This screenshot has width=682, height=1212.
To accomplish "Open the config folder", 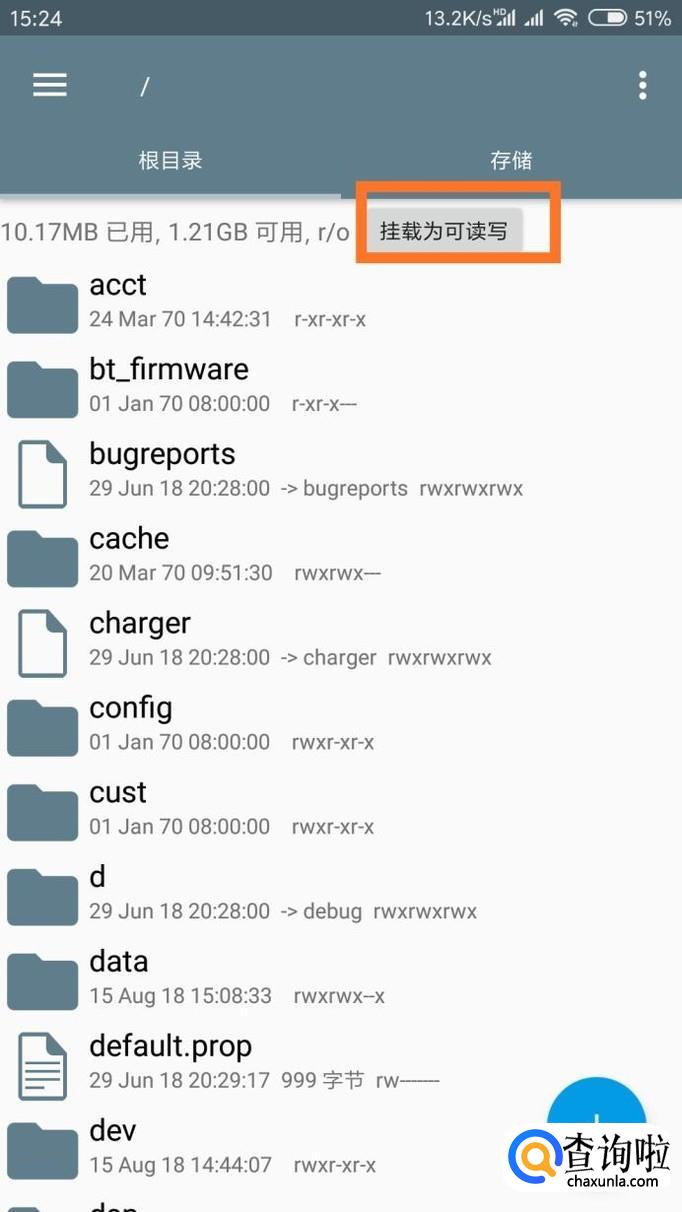I will (x=341, y=724).
